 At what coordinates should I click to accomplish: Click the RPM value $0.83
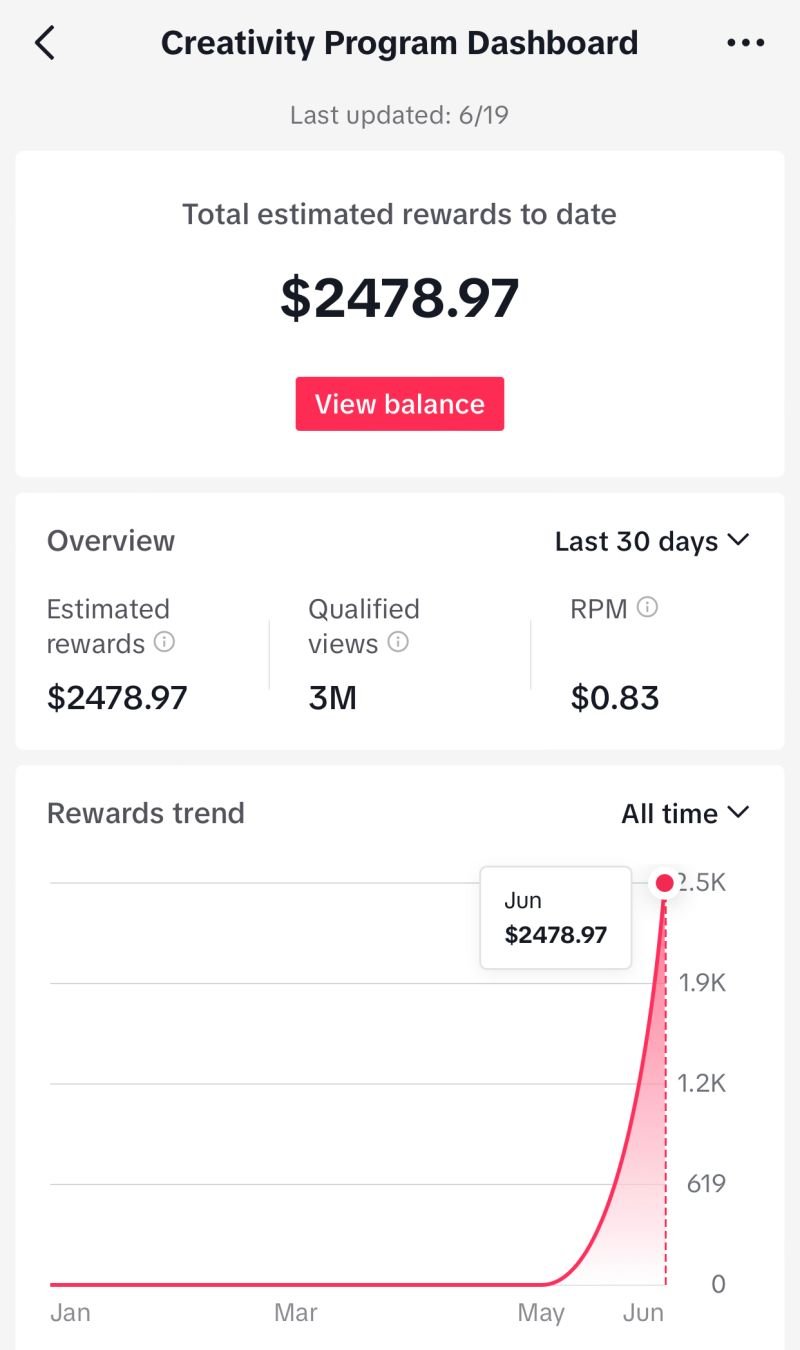tap(615, 698)
